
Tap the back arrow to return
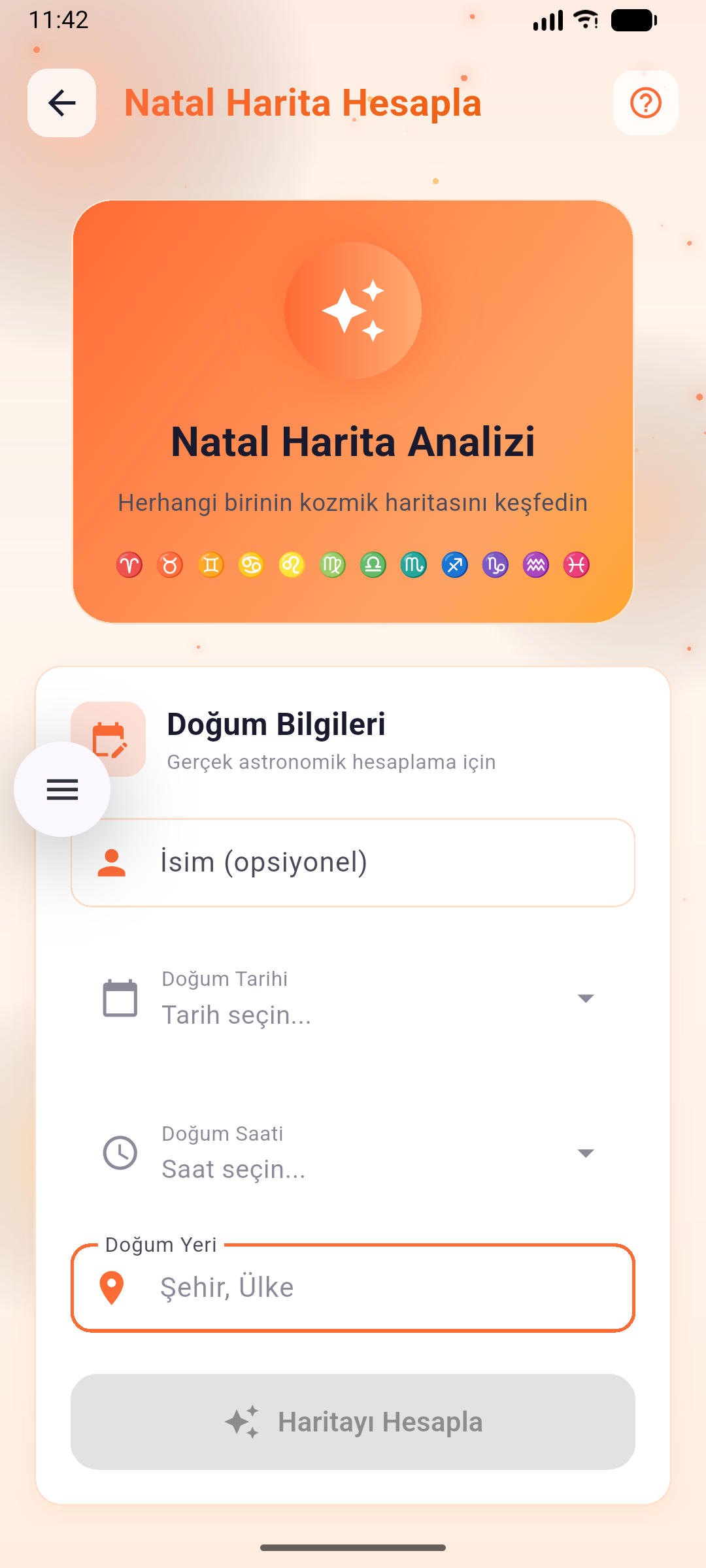(x=61, y=103)
